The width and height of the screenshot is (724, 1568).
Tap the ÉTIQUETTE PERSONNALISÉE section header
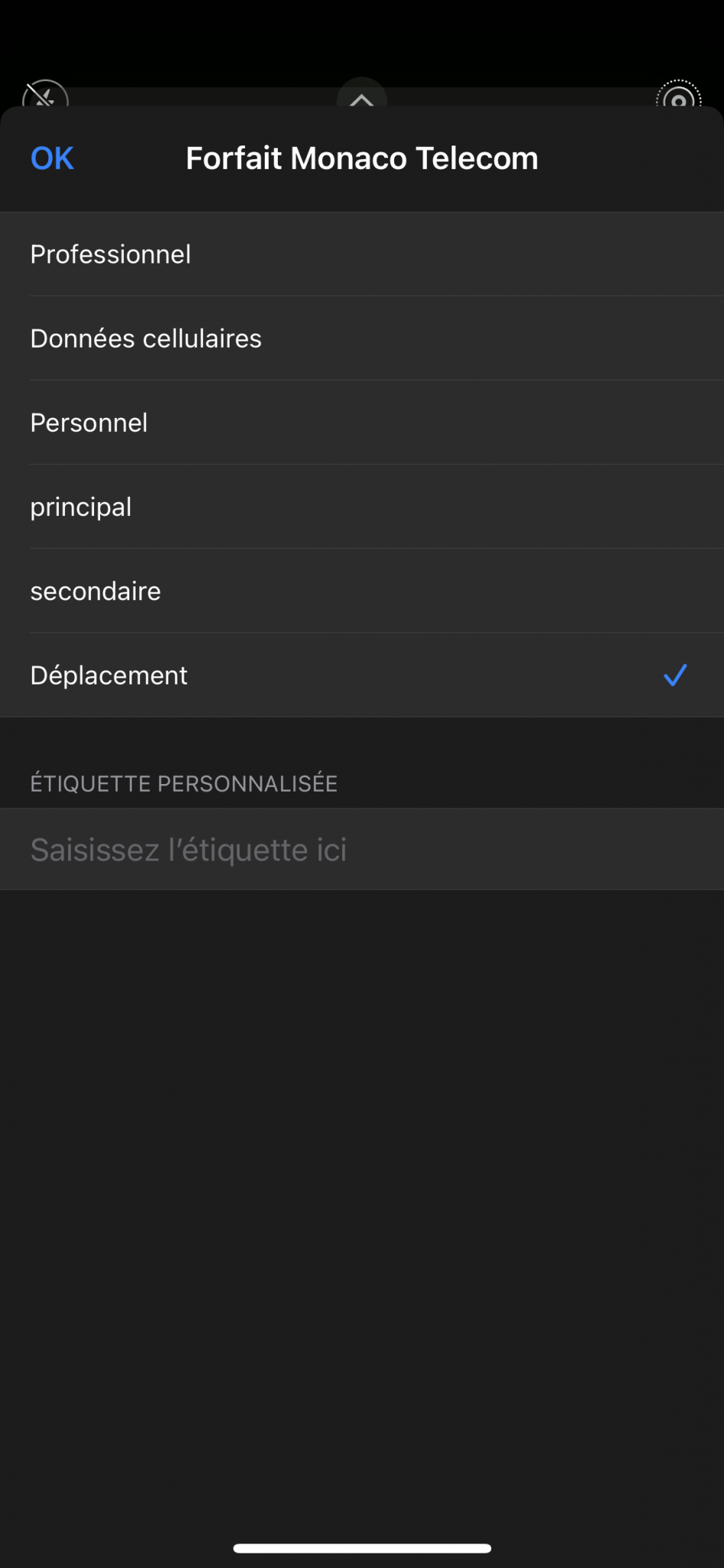pyautogui.click(x=184, y=783)
